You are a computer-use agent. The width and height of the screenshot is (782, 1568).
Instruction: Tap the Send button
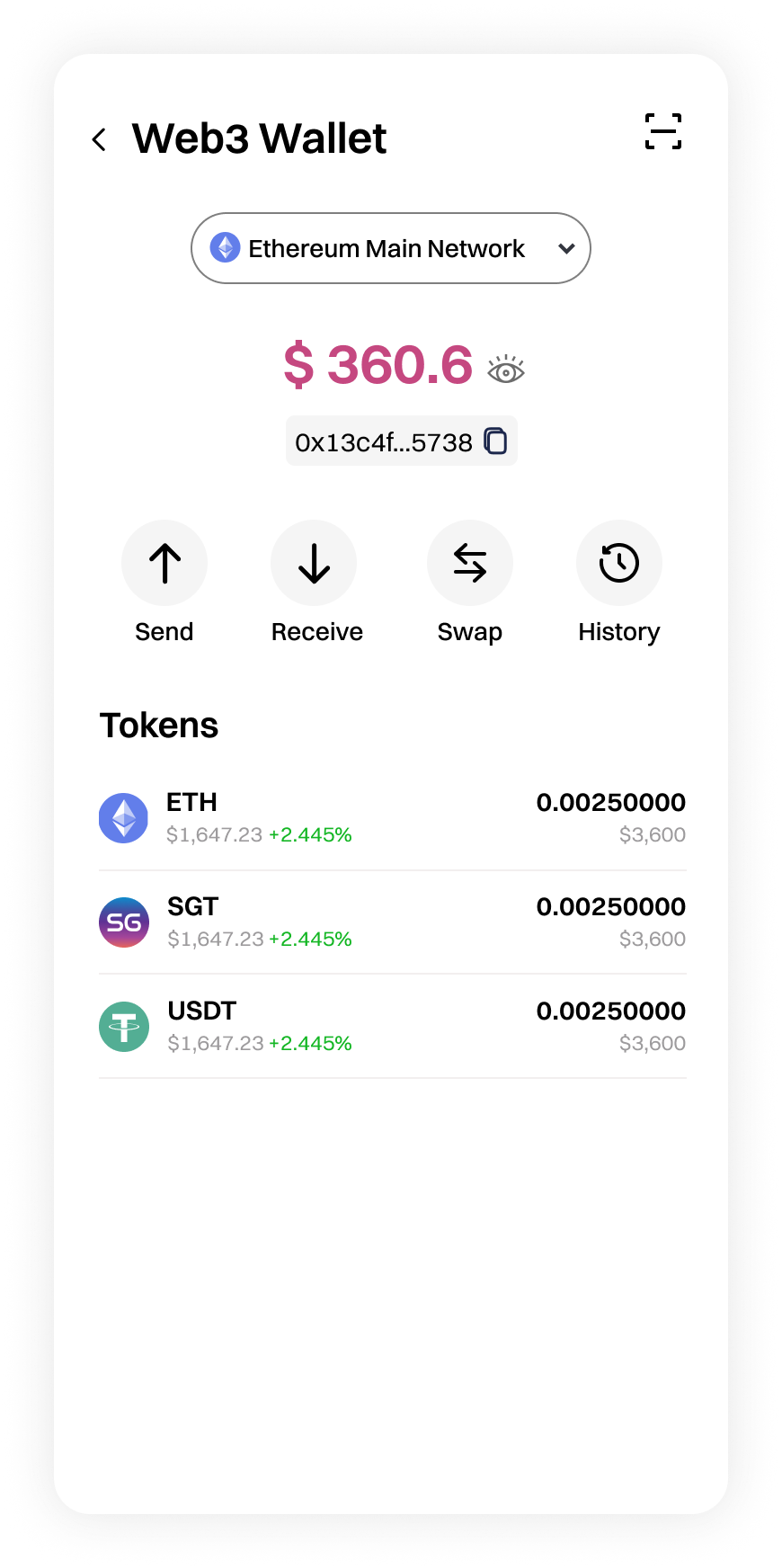(164, 564)
